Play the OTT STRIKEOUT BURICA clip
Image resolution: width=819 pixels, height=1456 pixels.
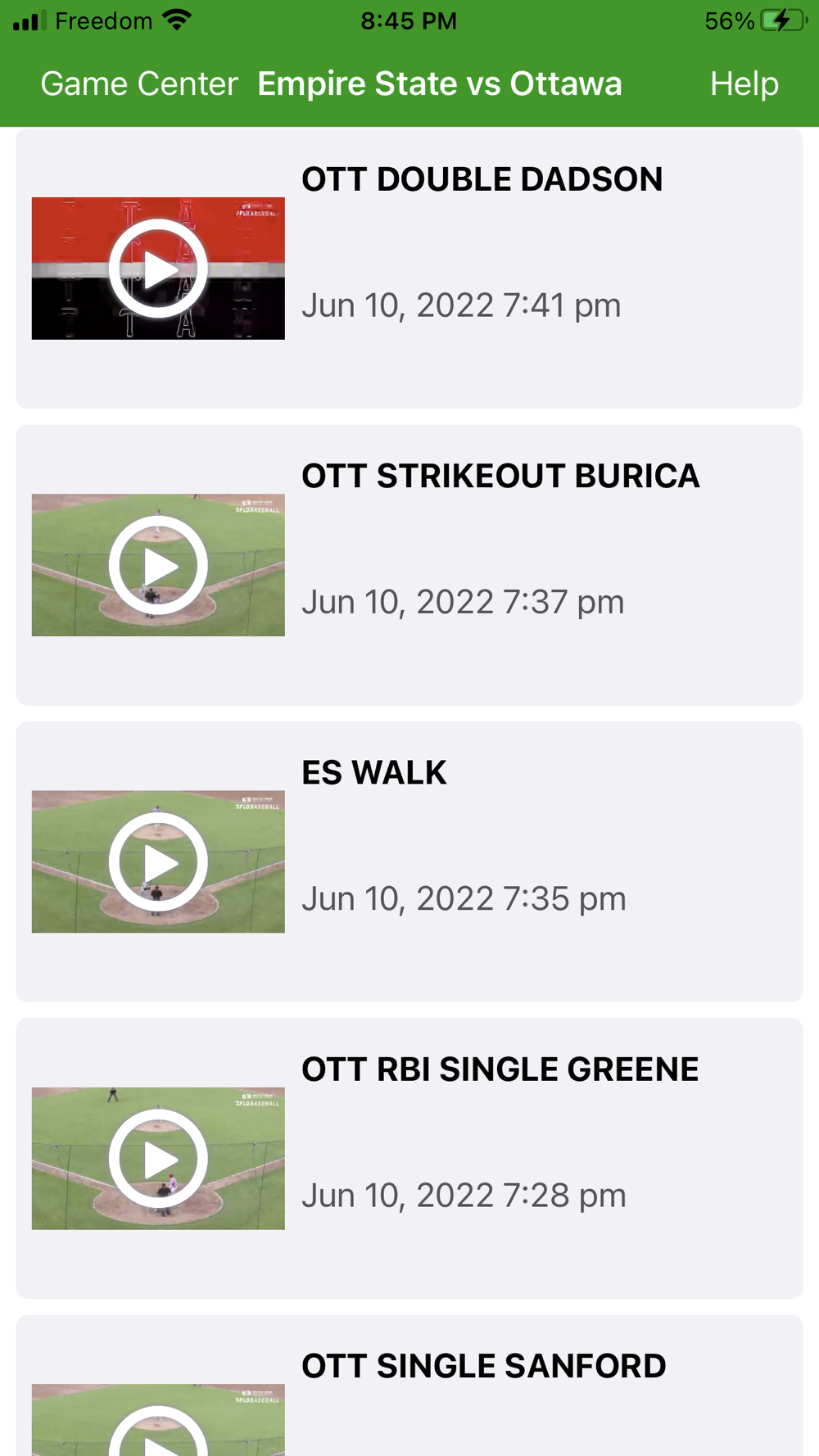point(158,565)
